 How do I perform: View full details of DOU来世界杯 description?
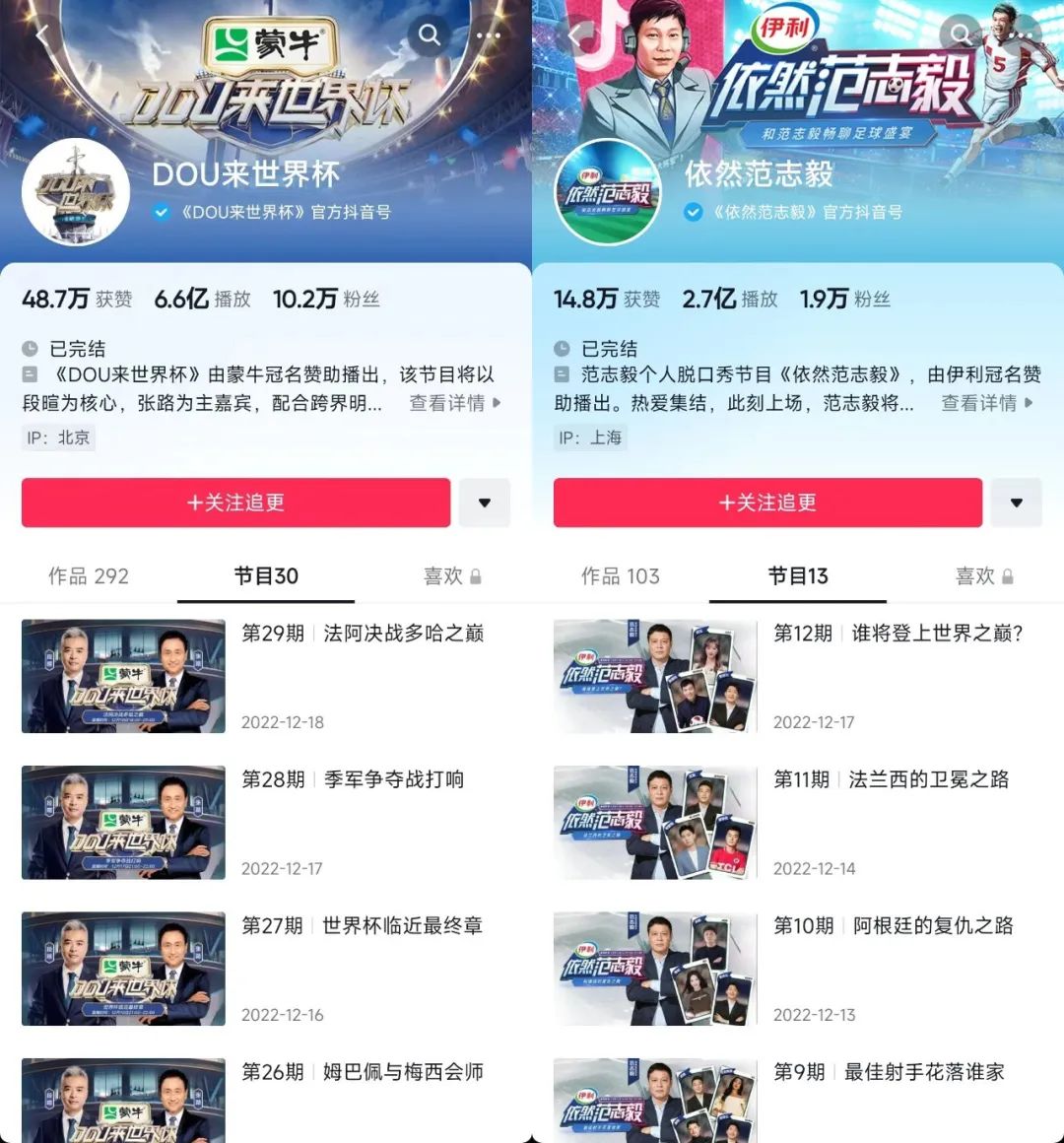click(x=454, y=403)
